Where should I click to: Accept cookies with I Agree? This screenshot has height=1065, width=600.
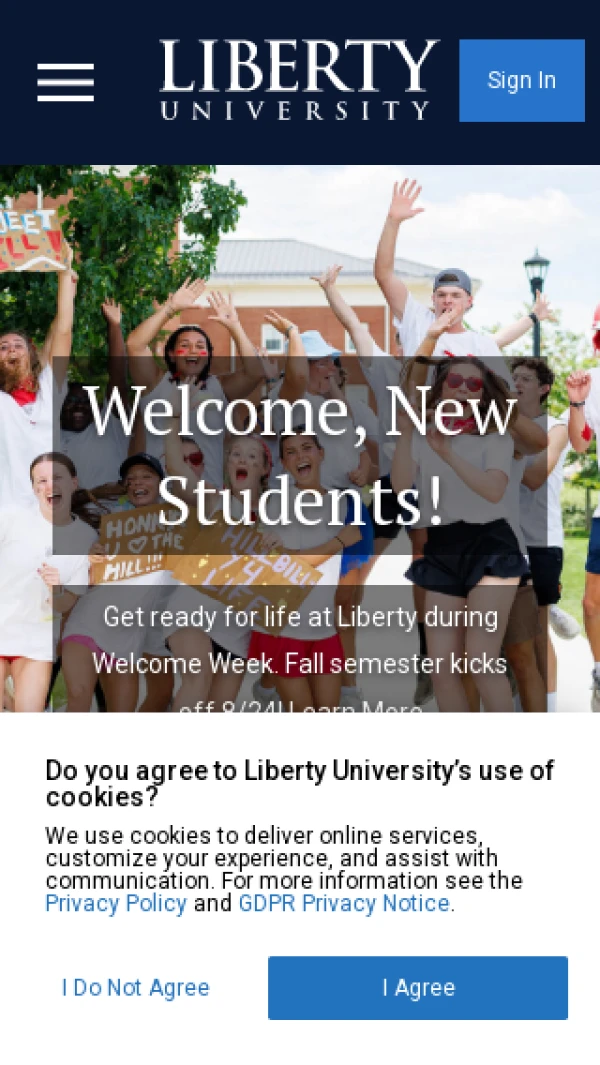click(418, 988)
